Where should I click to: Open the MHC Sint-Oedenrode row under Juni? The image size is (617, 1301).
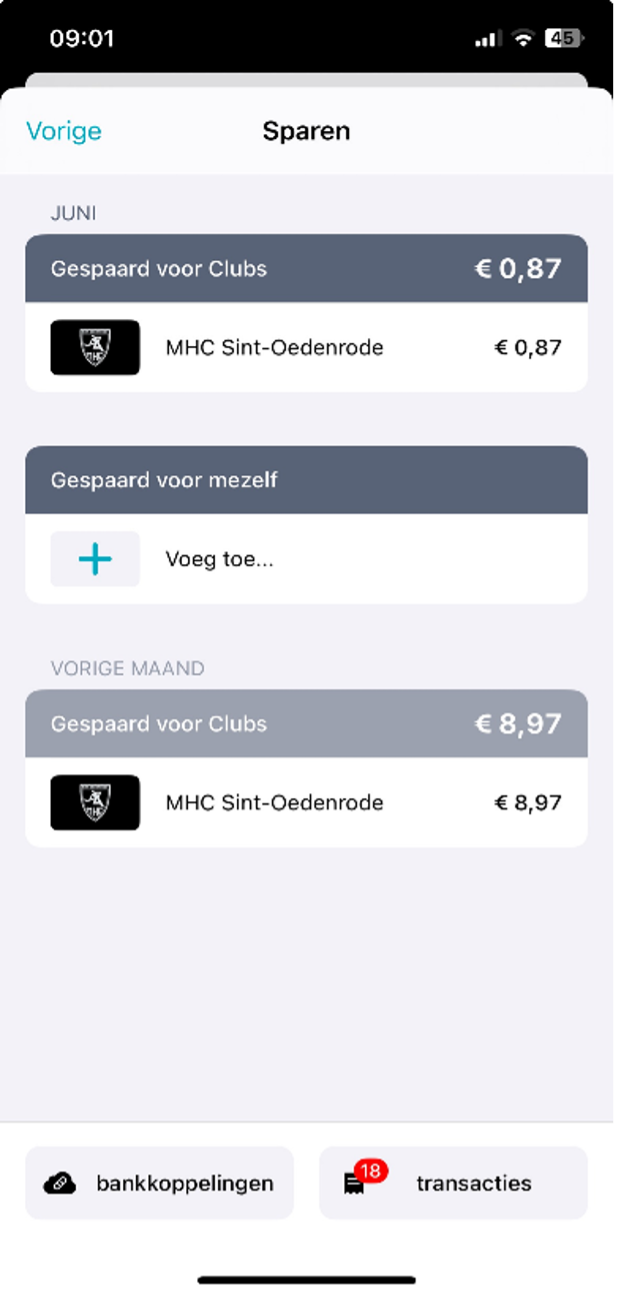(306, 347)
